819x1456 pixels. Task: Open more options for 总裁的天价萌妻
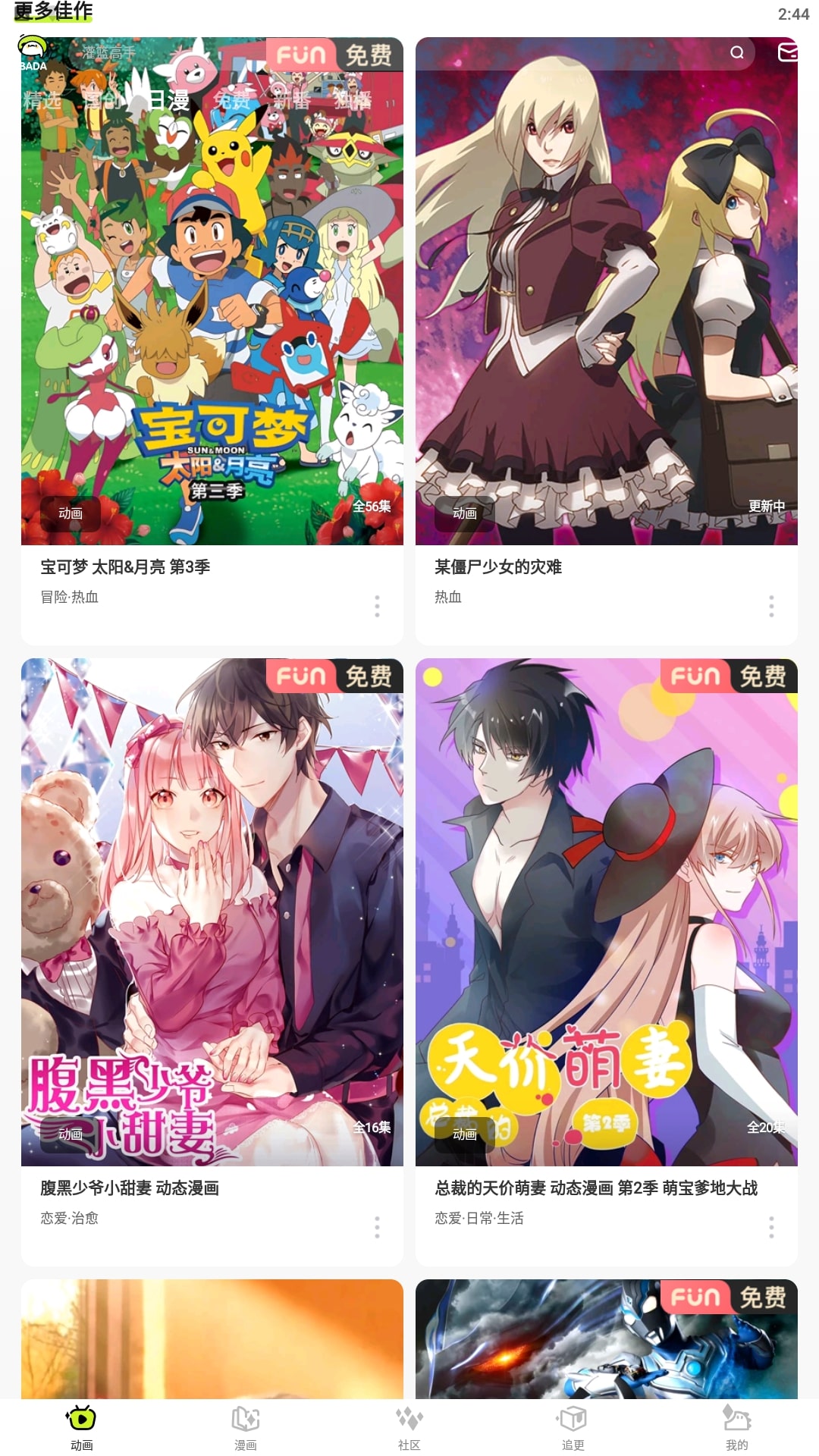[x=771, y=1227]
